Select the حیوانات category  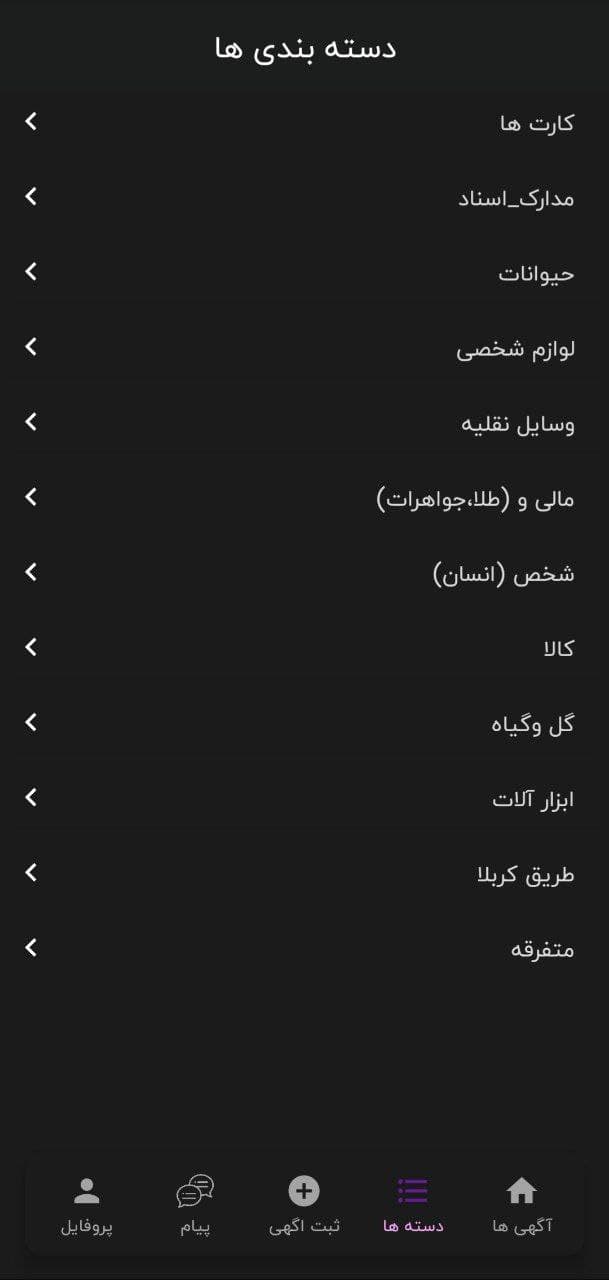coord(304,272)
